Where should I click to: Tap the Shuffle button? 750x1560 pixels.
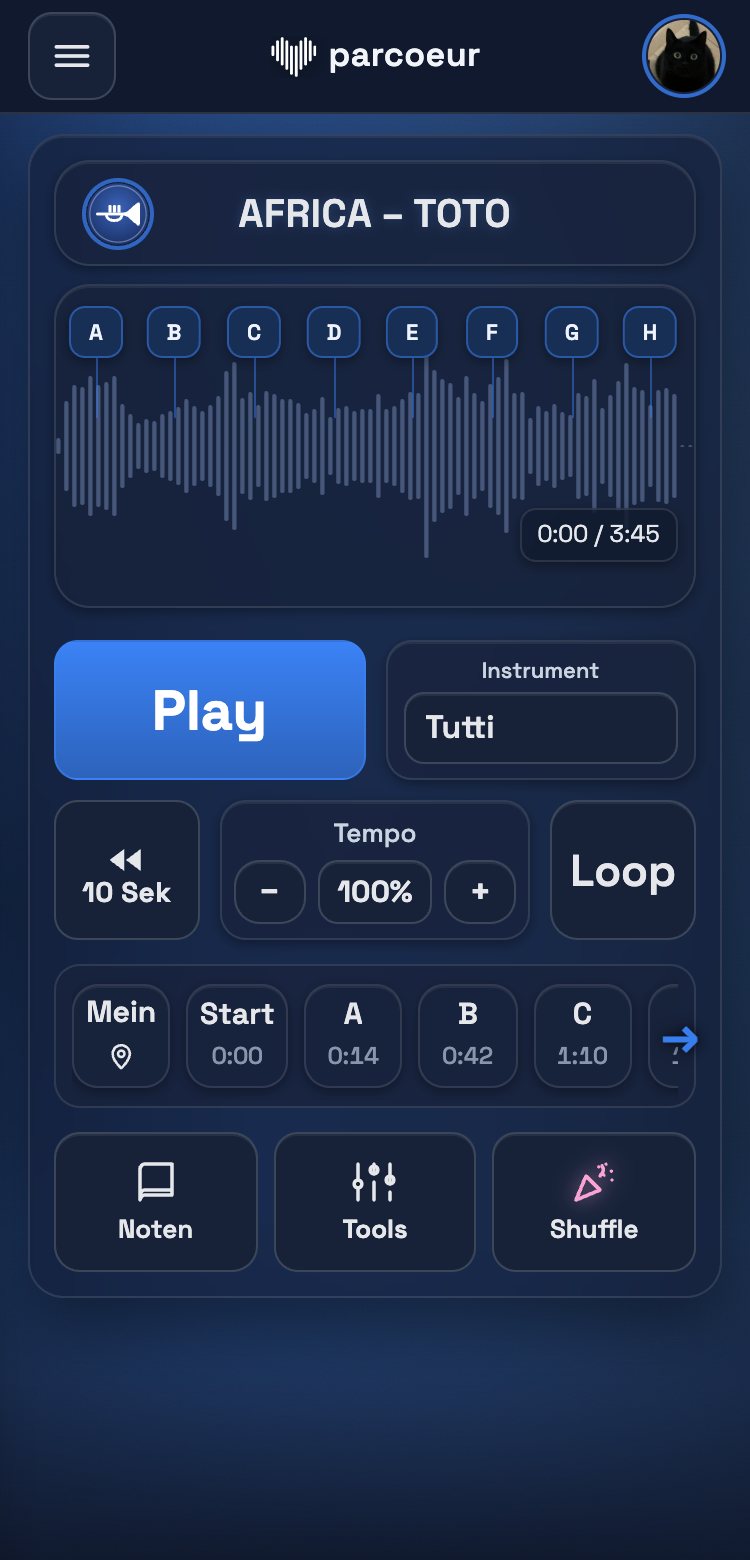(x=594, y=1202)
